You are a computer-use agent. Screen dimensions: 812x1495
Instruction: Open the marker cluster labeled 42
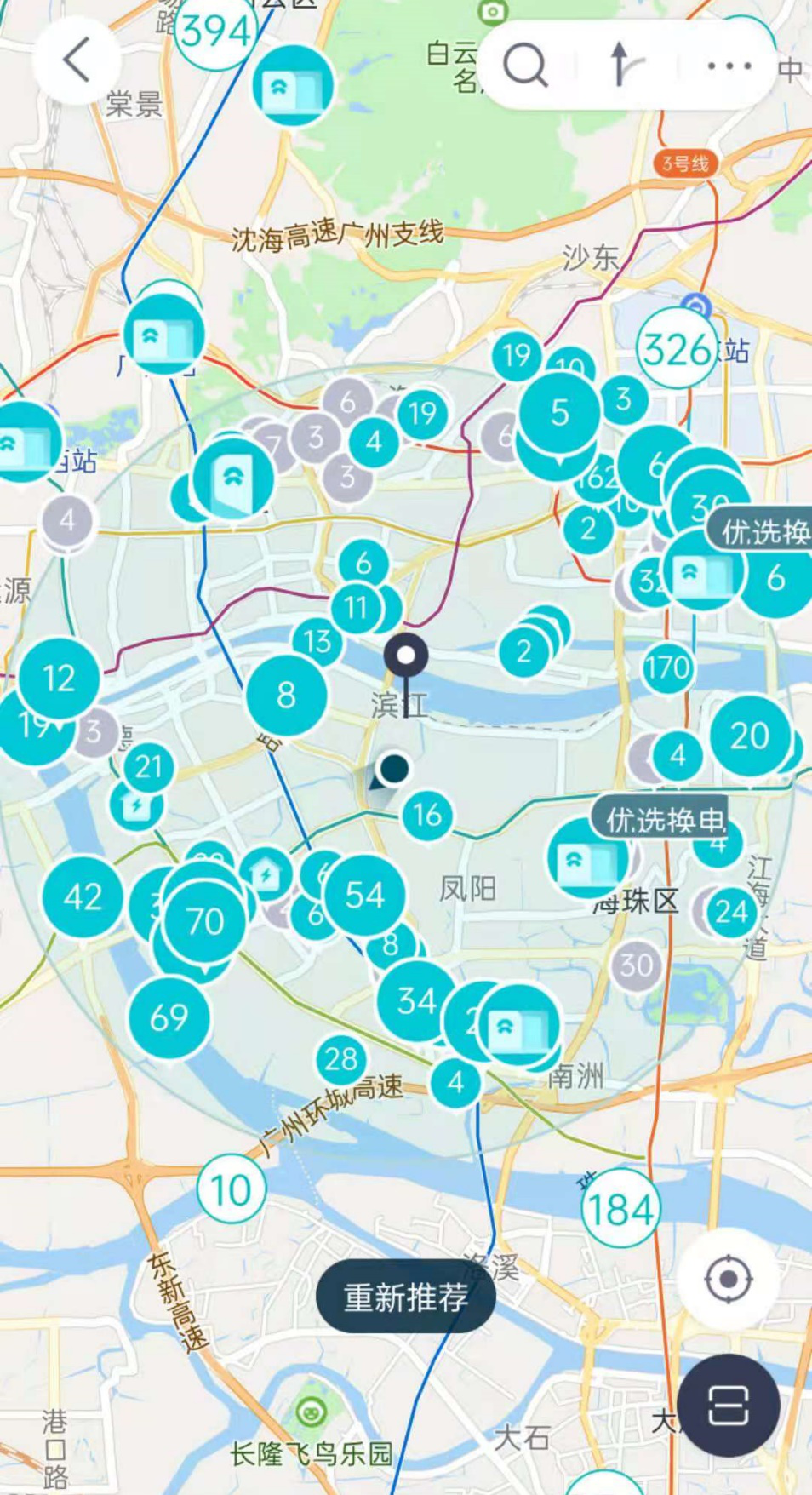coord(83,897)
